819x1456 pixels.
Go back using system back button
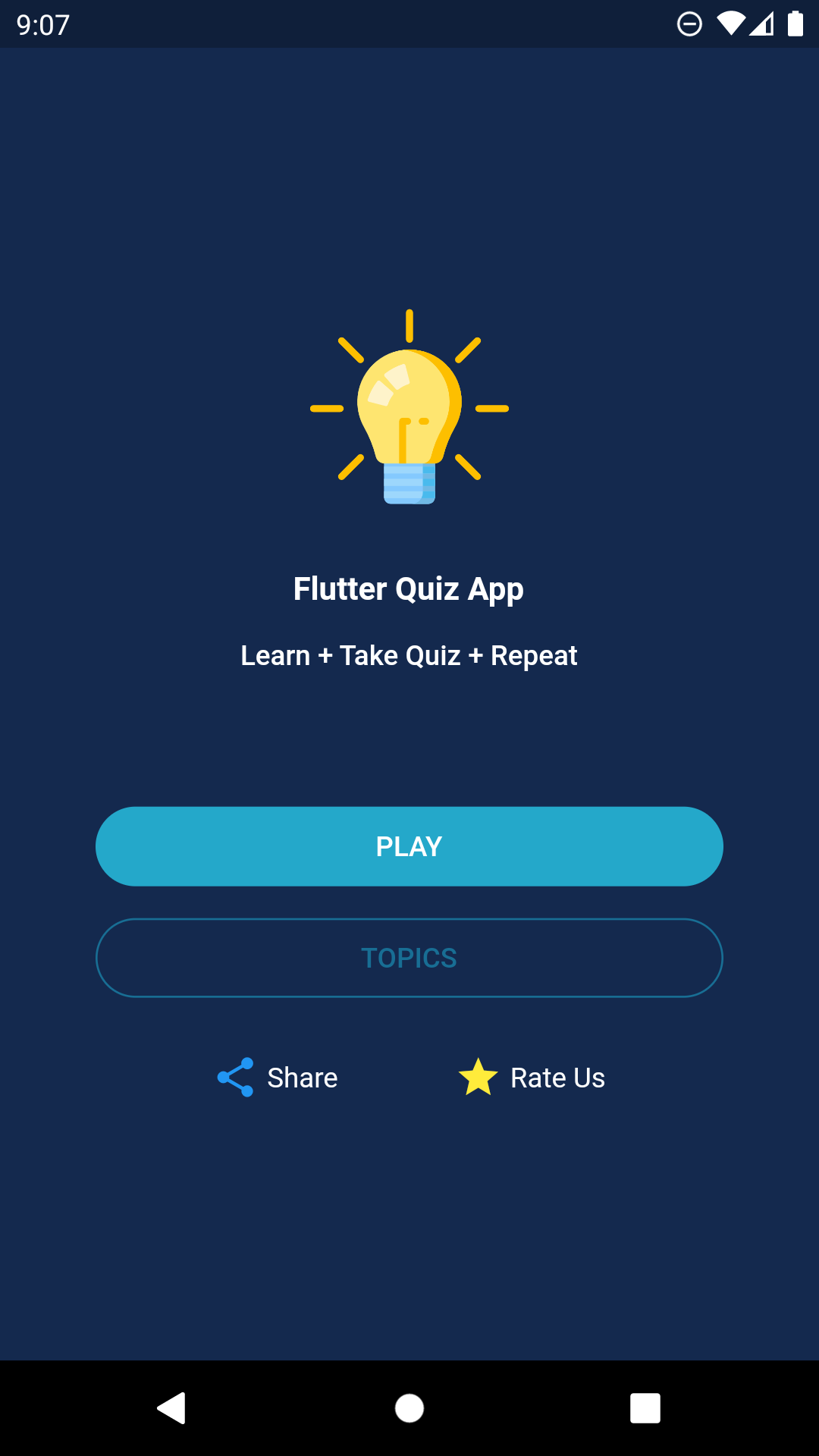(171, 1408)
